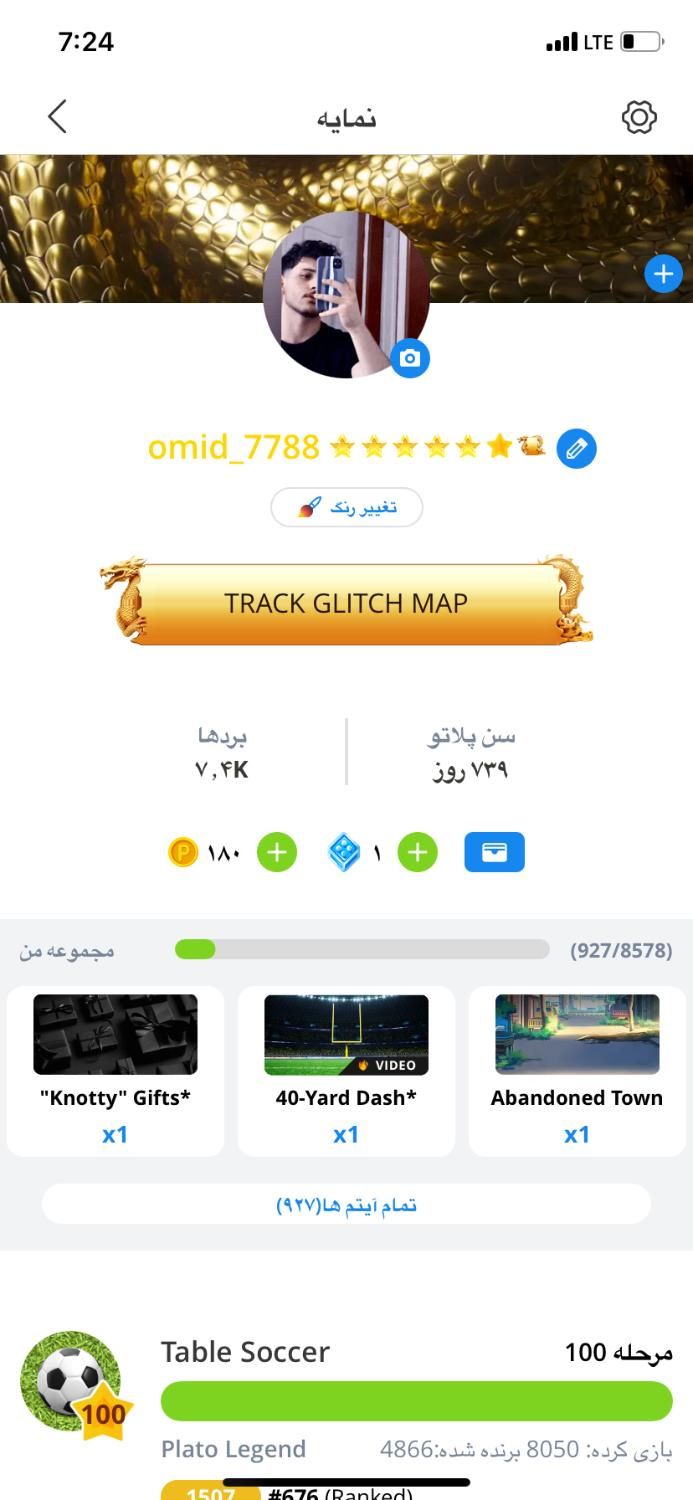Open the Abandoned Town item card

(577, 1070)
